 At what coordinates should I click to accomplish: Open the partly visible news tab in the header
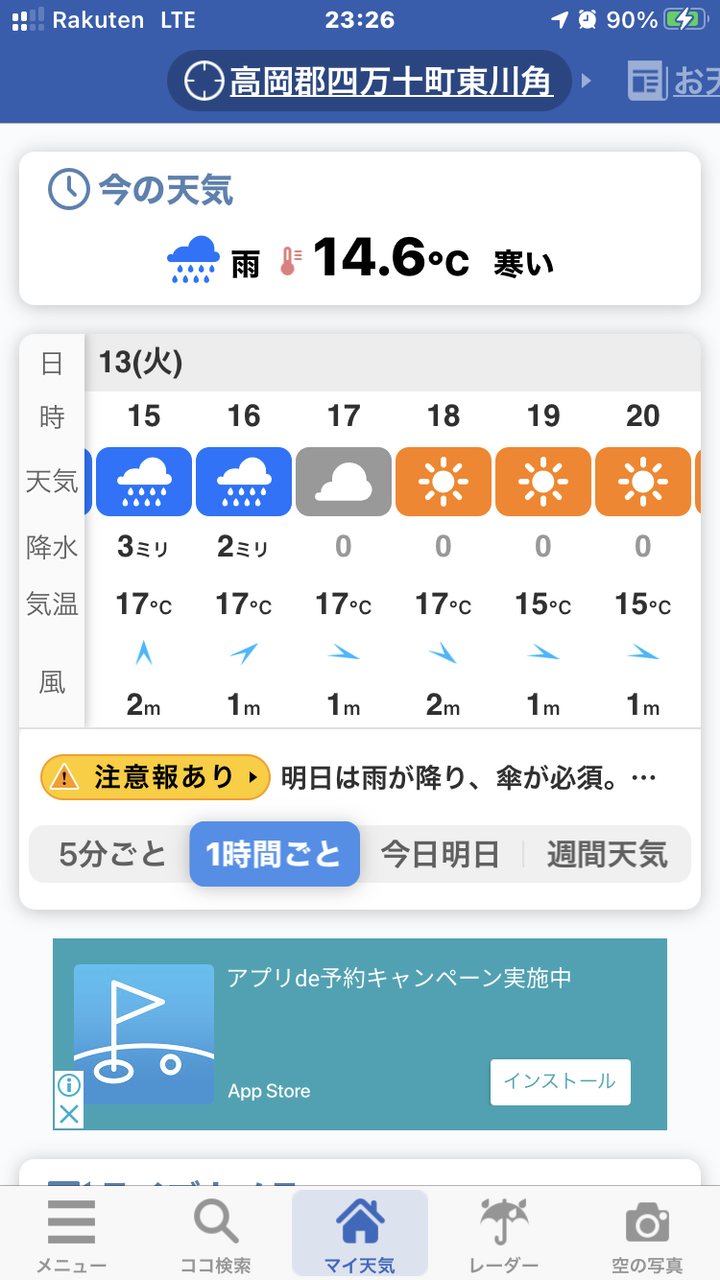click(674, 80)
